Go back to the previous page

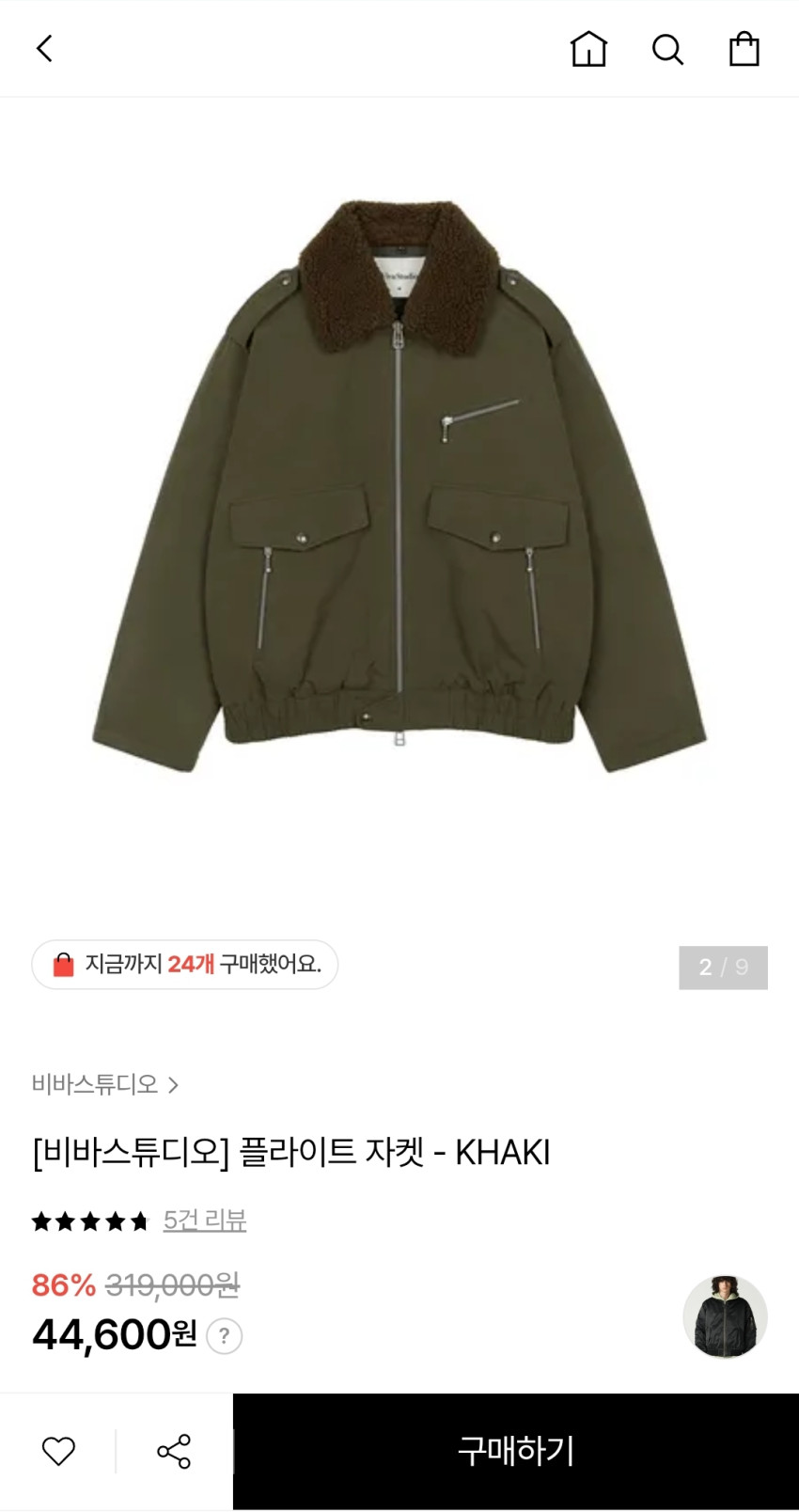click(x=44, y=49)
